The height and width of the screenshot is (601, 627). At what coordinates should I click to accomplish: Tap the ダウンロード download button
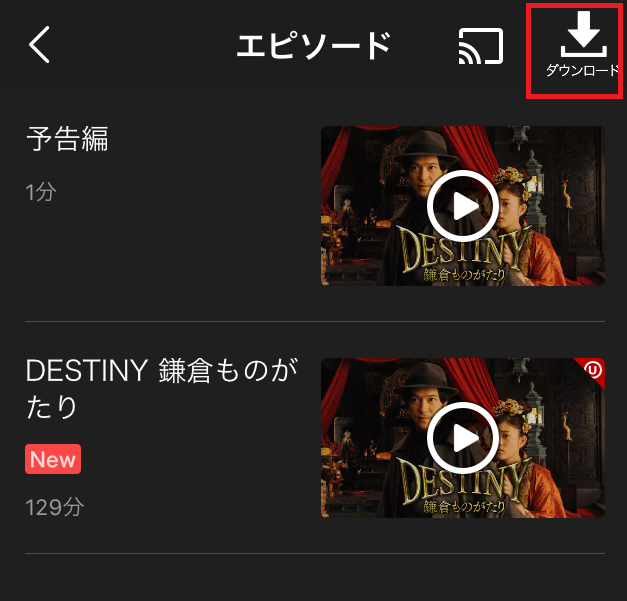point(581,48)
